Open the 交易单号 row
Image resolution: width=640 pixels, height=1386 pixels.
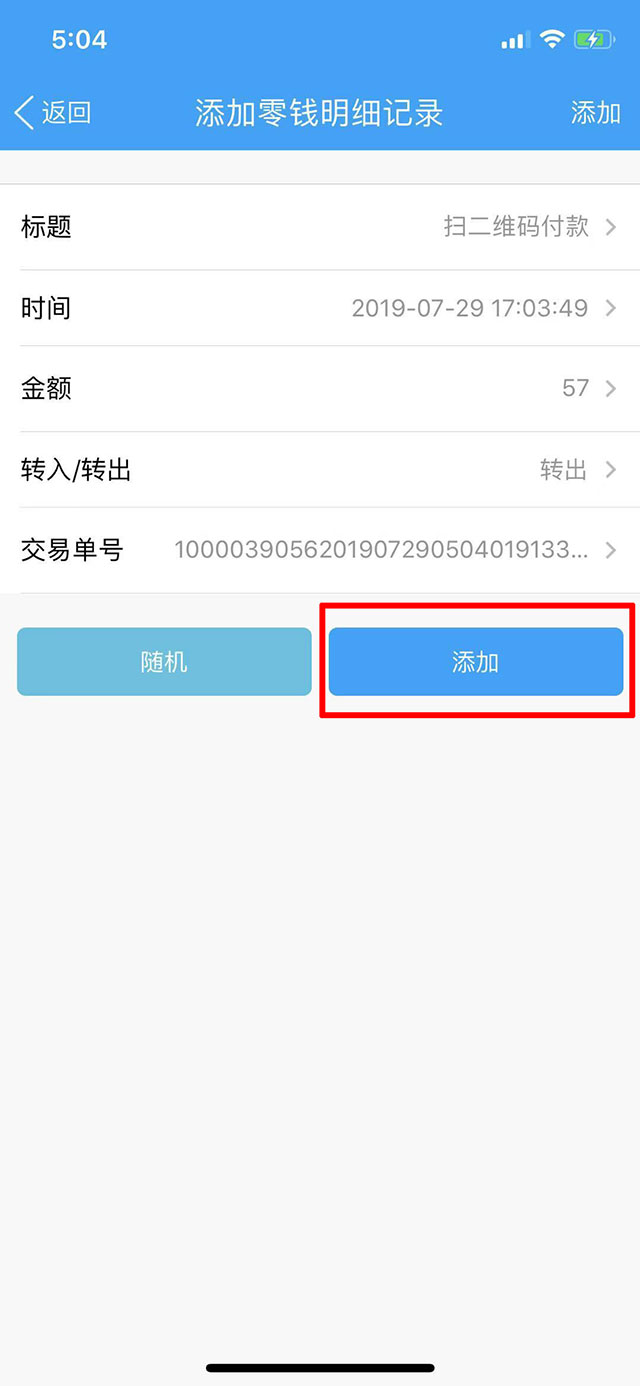320,550
